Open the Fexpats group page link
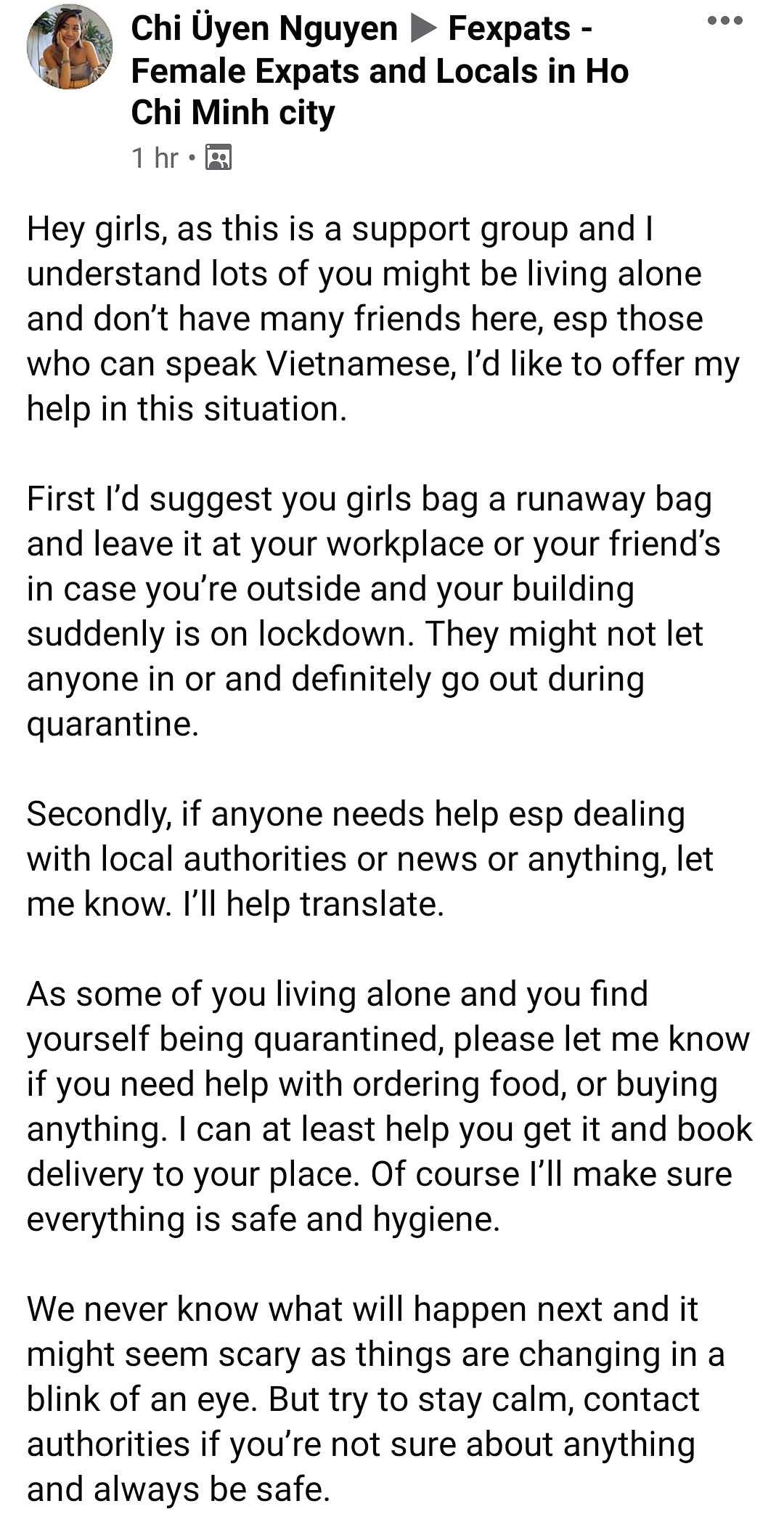The width and height of the screenshot is (784, 1522). coord(380,71)
